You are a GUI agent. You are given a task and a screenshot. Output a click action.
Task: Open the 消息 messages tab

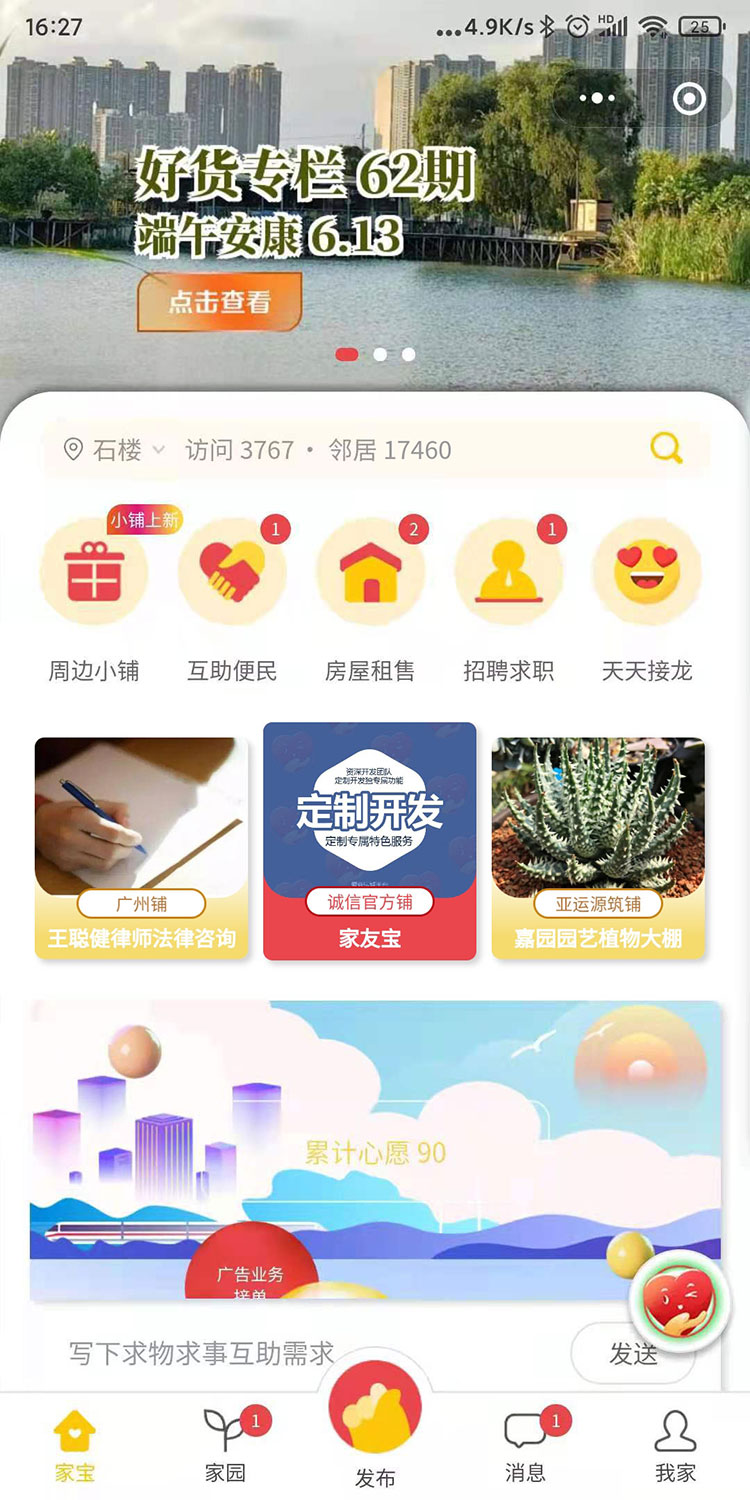tap(527, 1445)
